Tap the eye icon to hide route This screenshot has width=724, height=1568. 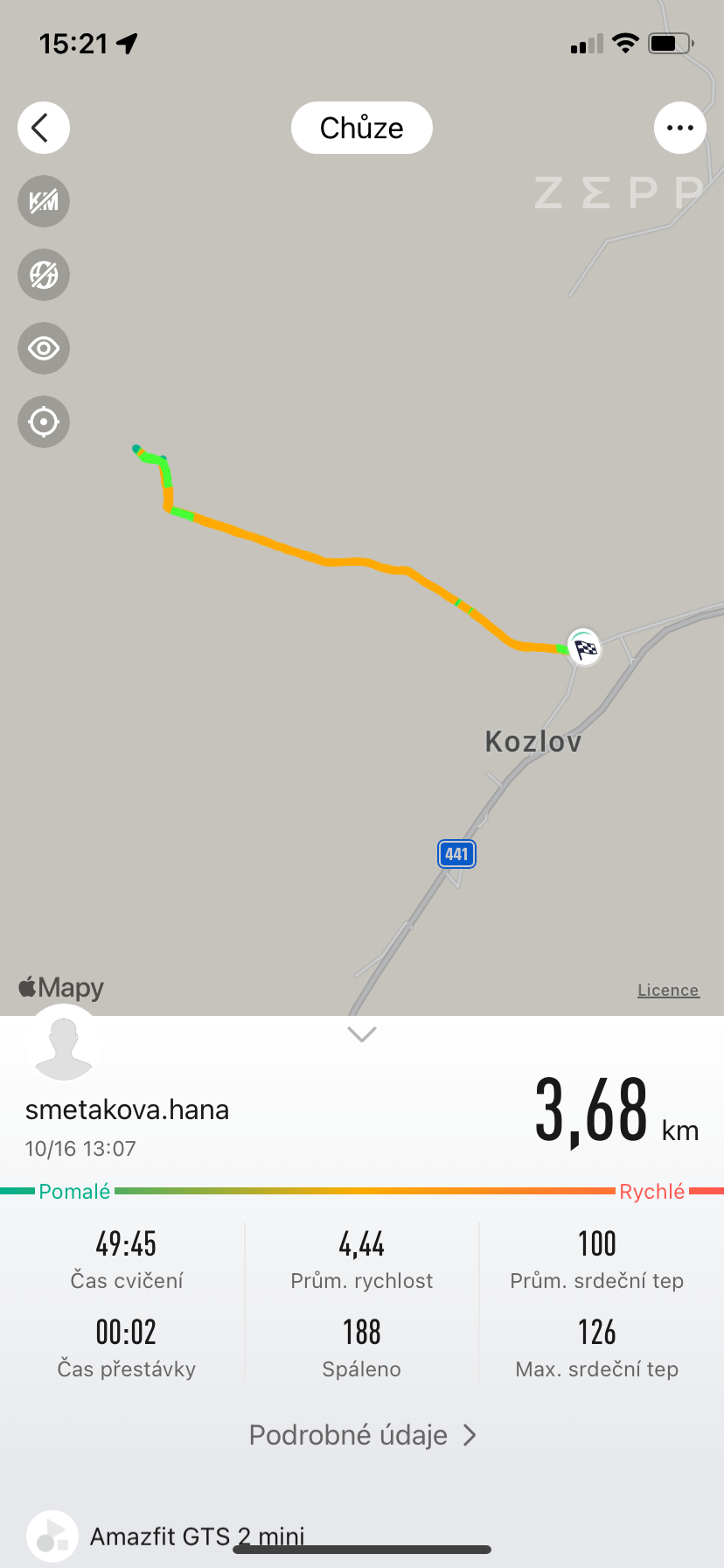coord(43,348)
